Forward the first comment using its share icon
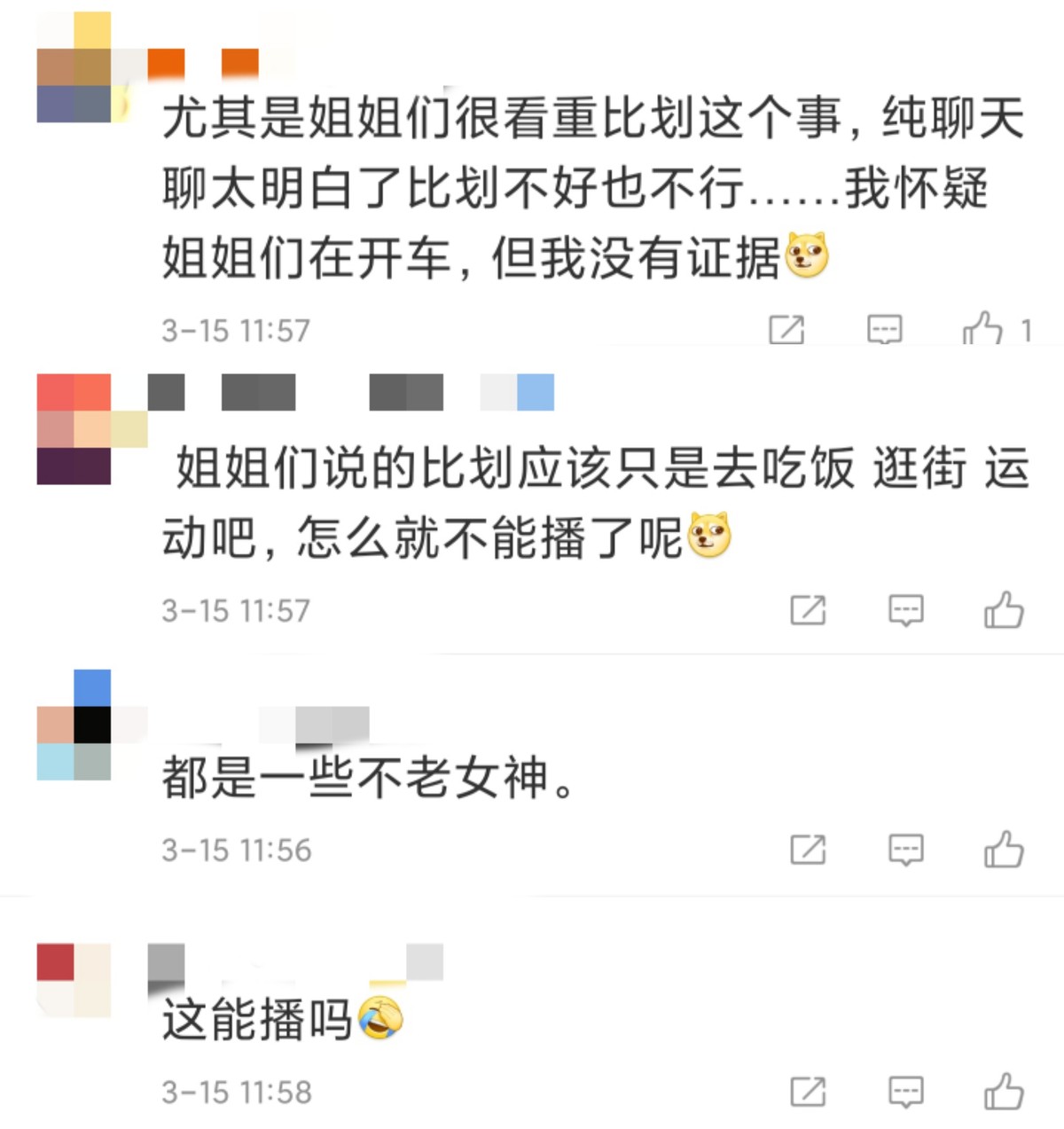The image size is (1064, 1129). click(788, 329)
